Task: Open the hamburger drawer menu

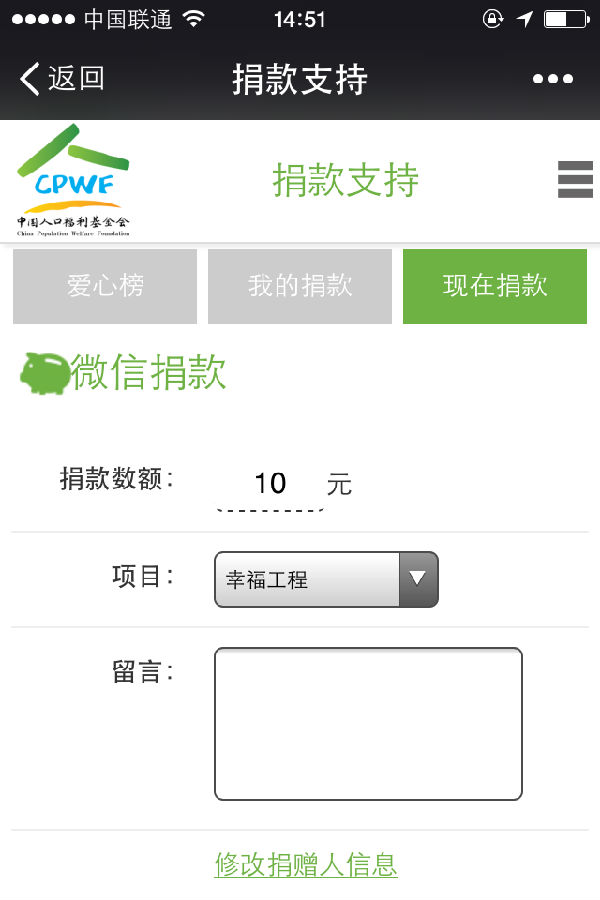Action: tap(575, 179)
